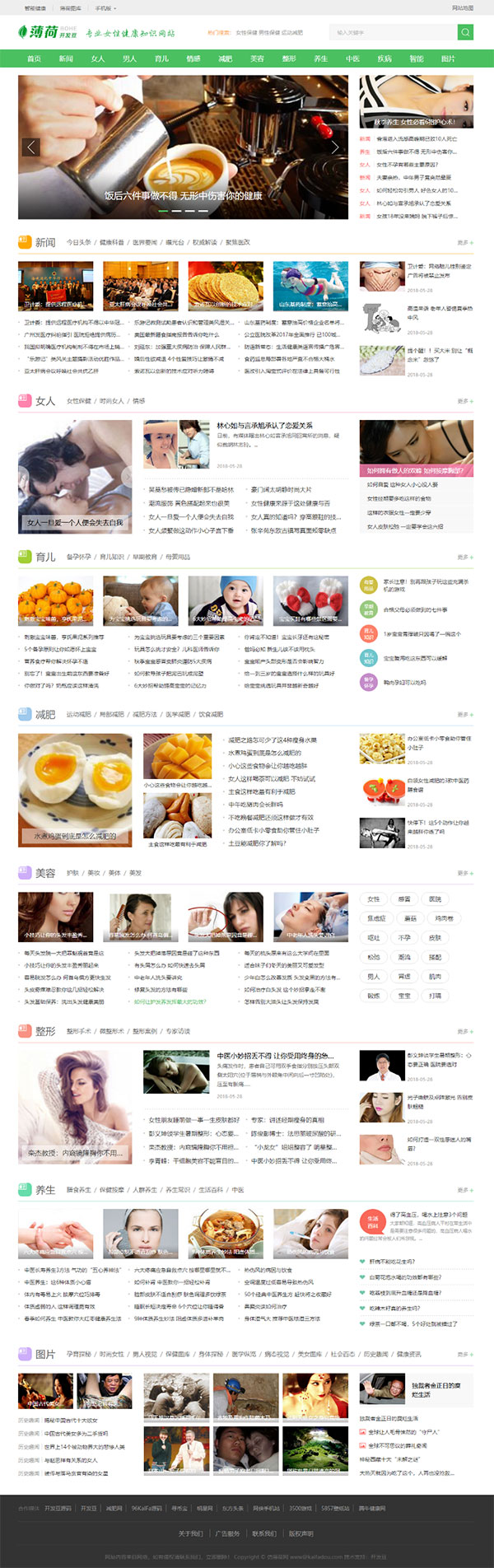Open the 饭后六件事做不得 banner article
Viewport: 494px width, 1568px height.
click(183, 195)
